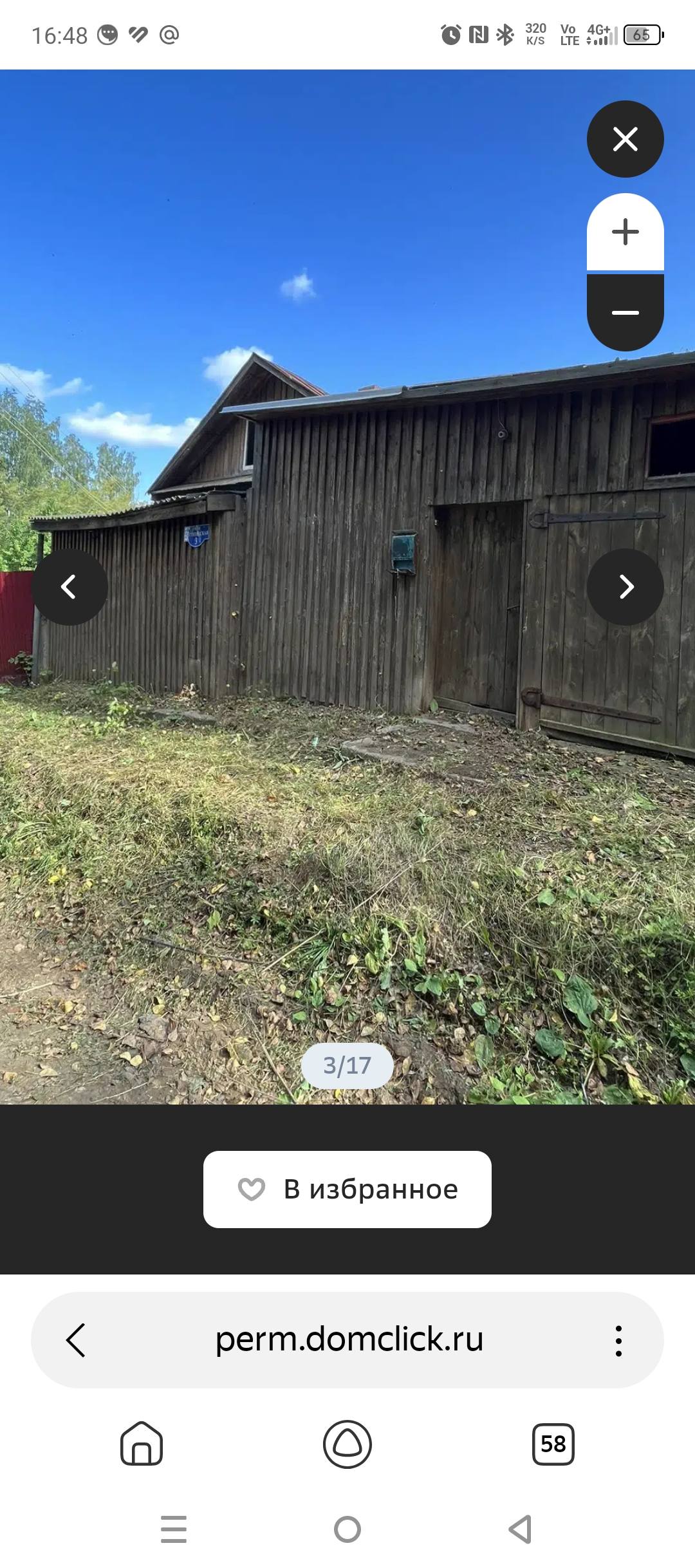The width and height of the screenshot is (695, 1568).
Task: Show the 58 open tabs
Action: 553,1444
